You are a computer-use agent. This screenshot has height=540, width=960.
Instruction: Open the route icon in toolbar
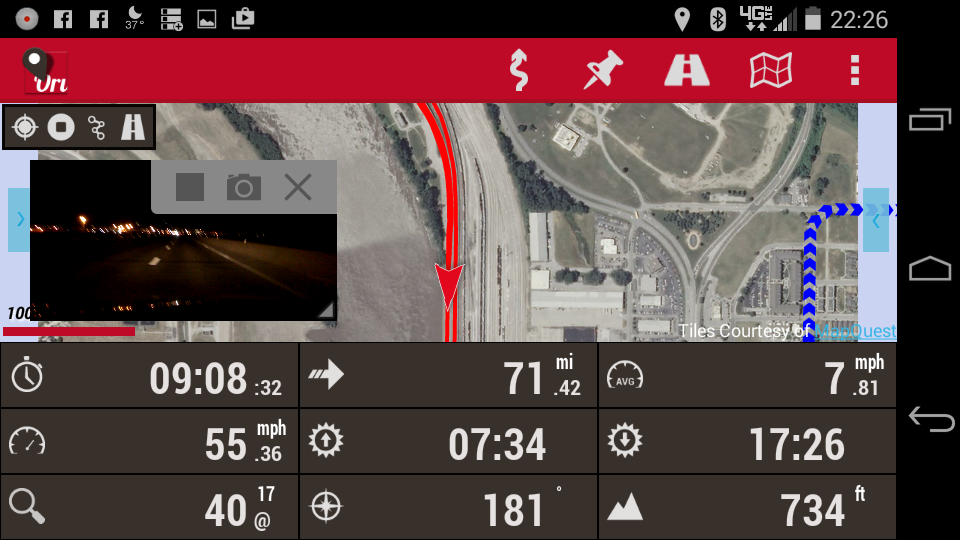click(518, 70)
